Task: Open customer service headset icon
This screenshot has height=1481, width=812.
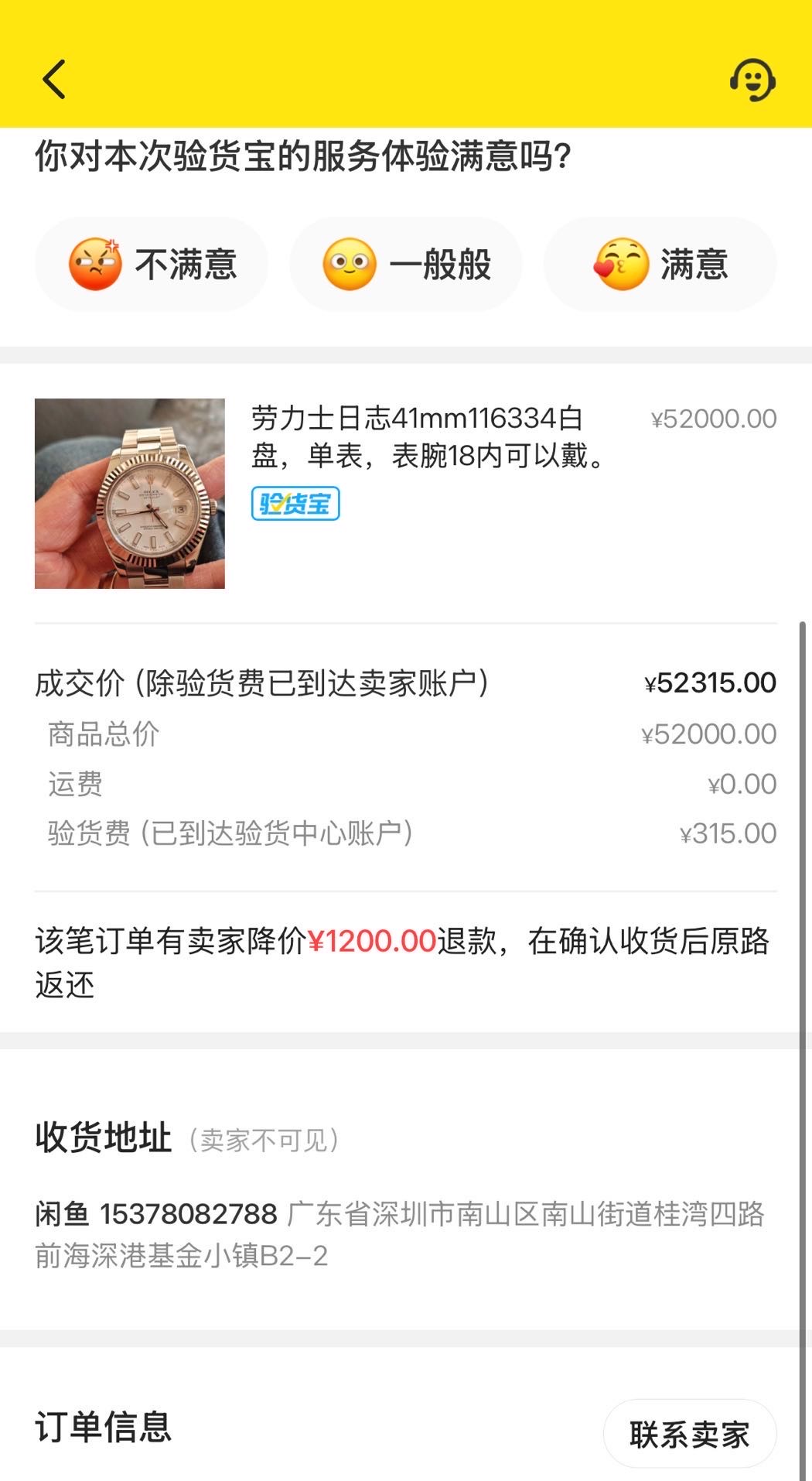Action: [x=752, y=80]
